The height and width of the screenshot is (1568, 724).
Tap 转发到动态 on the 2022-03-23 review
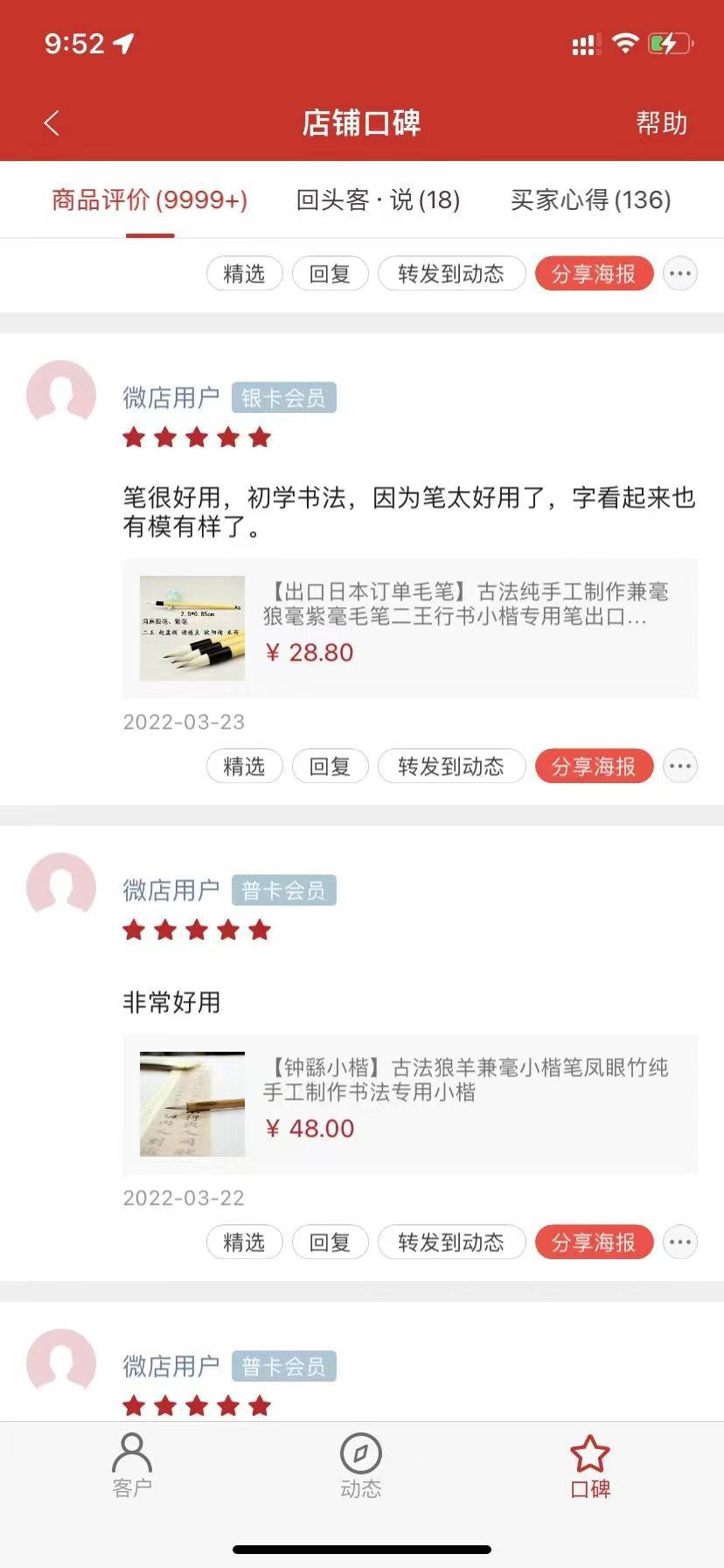point(451,766)
